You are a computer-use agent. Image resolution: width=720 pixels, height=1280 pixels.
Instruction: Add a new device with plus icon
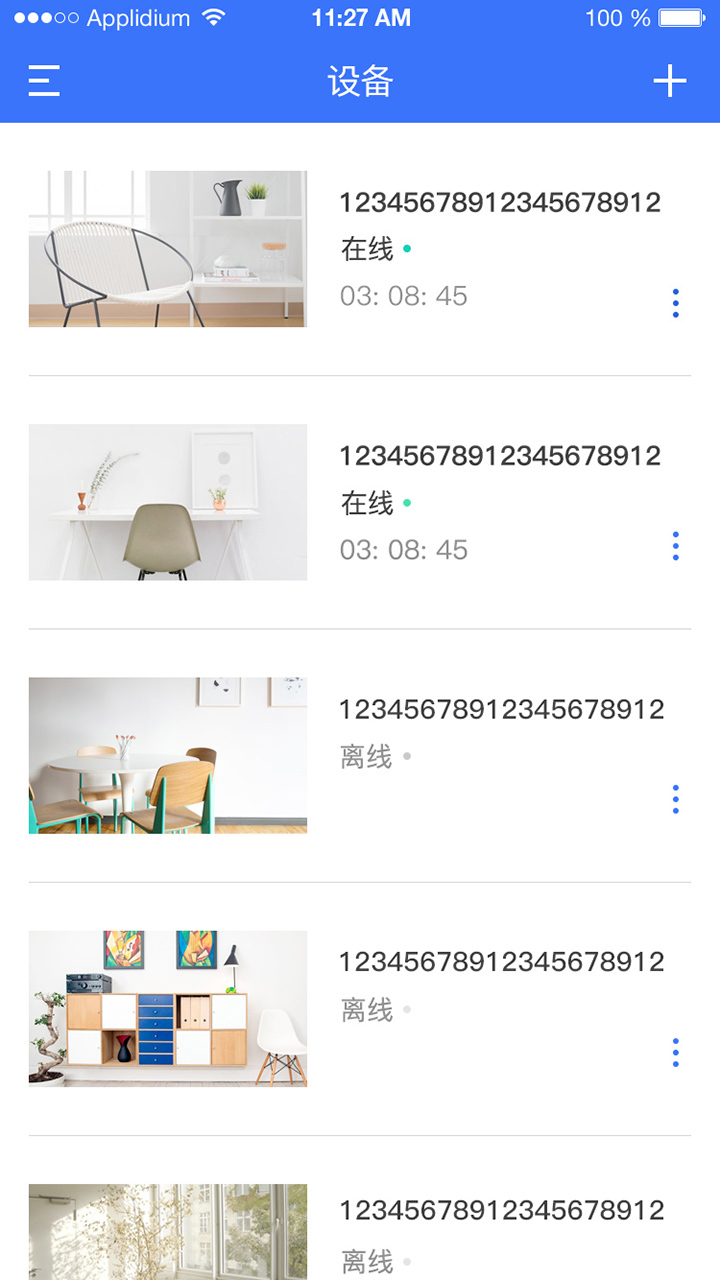(670, 81)
